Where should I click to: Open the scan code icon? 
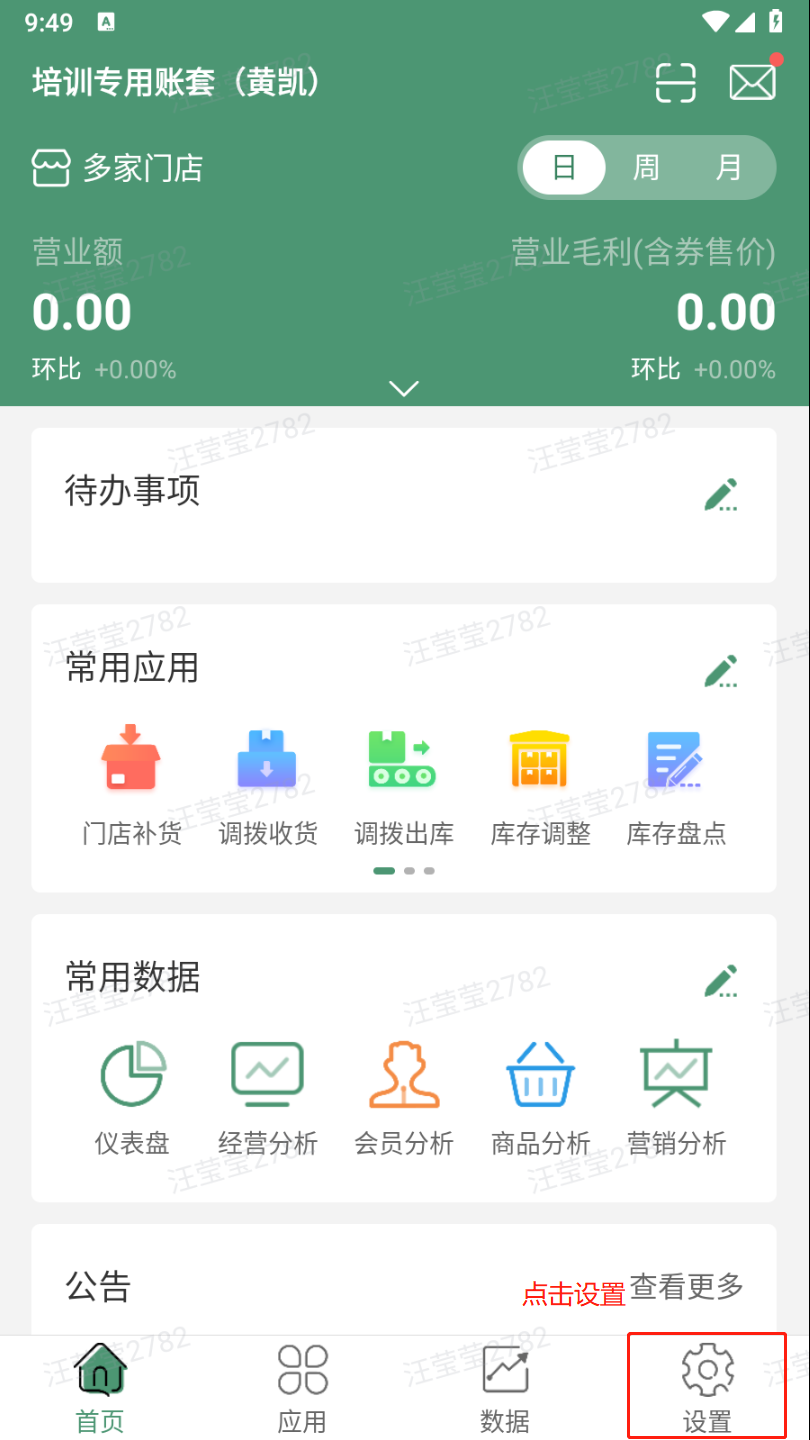(675, 82)
